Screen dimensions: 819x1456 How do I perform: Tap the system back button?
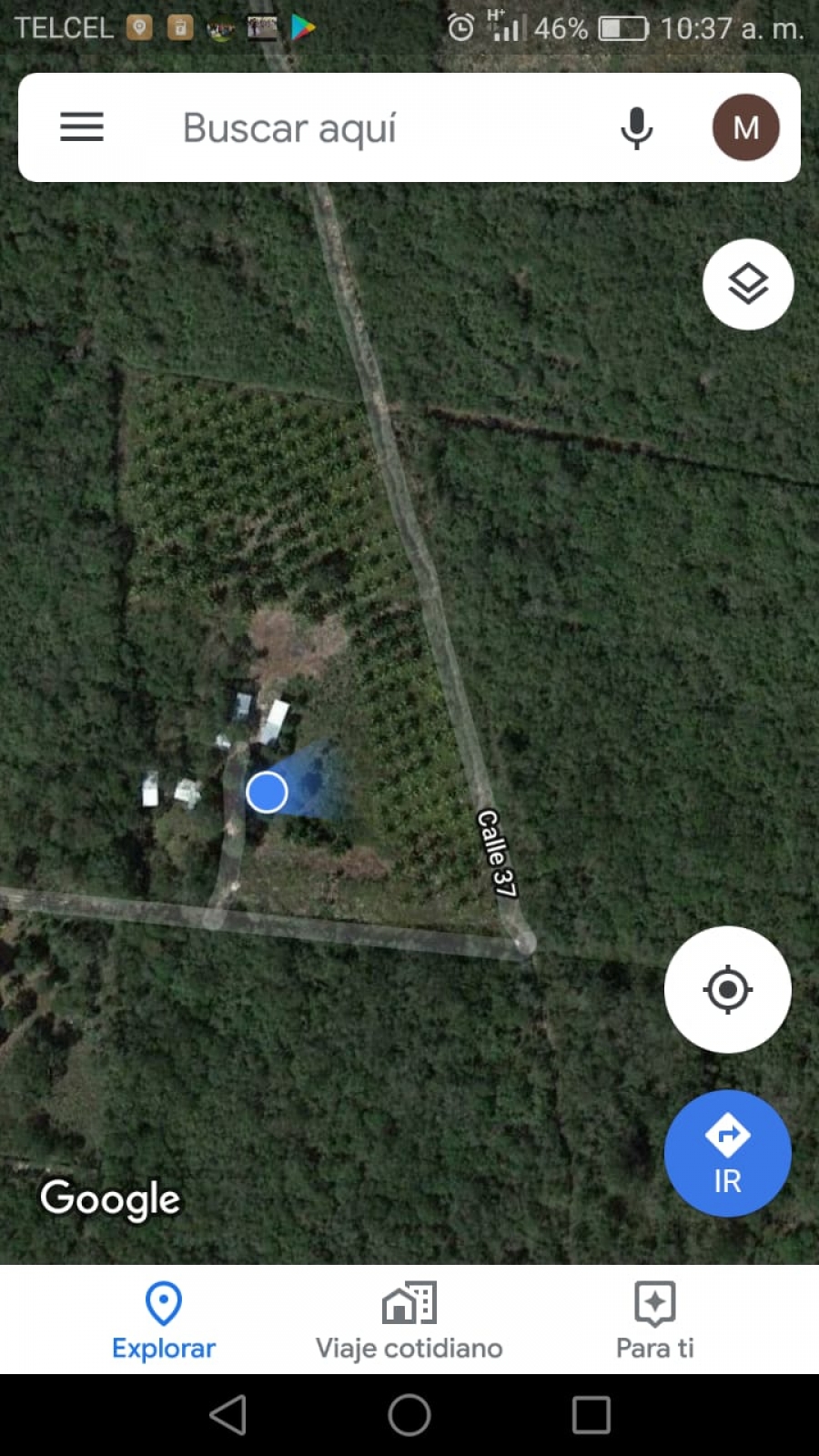(227, 1415)
